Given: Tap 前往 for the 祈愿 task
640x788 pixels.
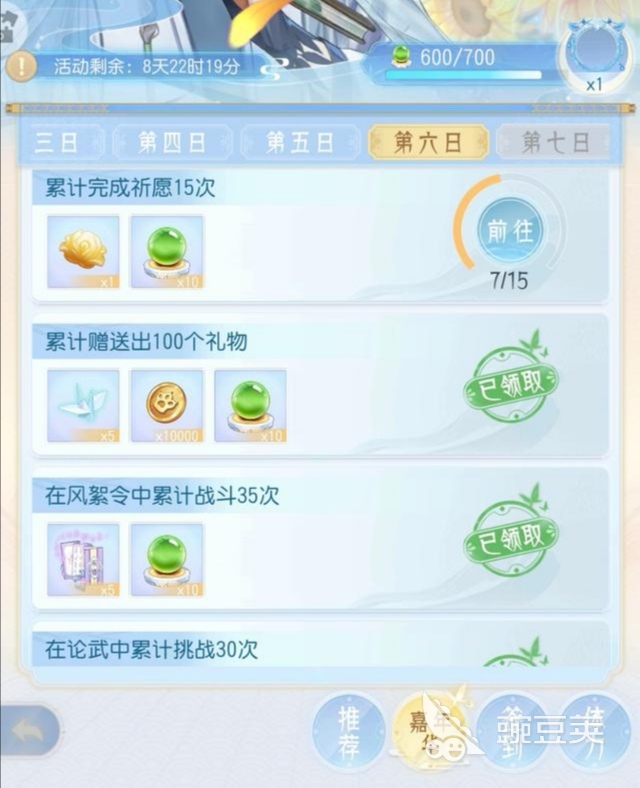Looking at the screenshot, I should click(510, 231).
